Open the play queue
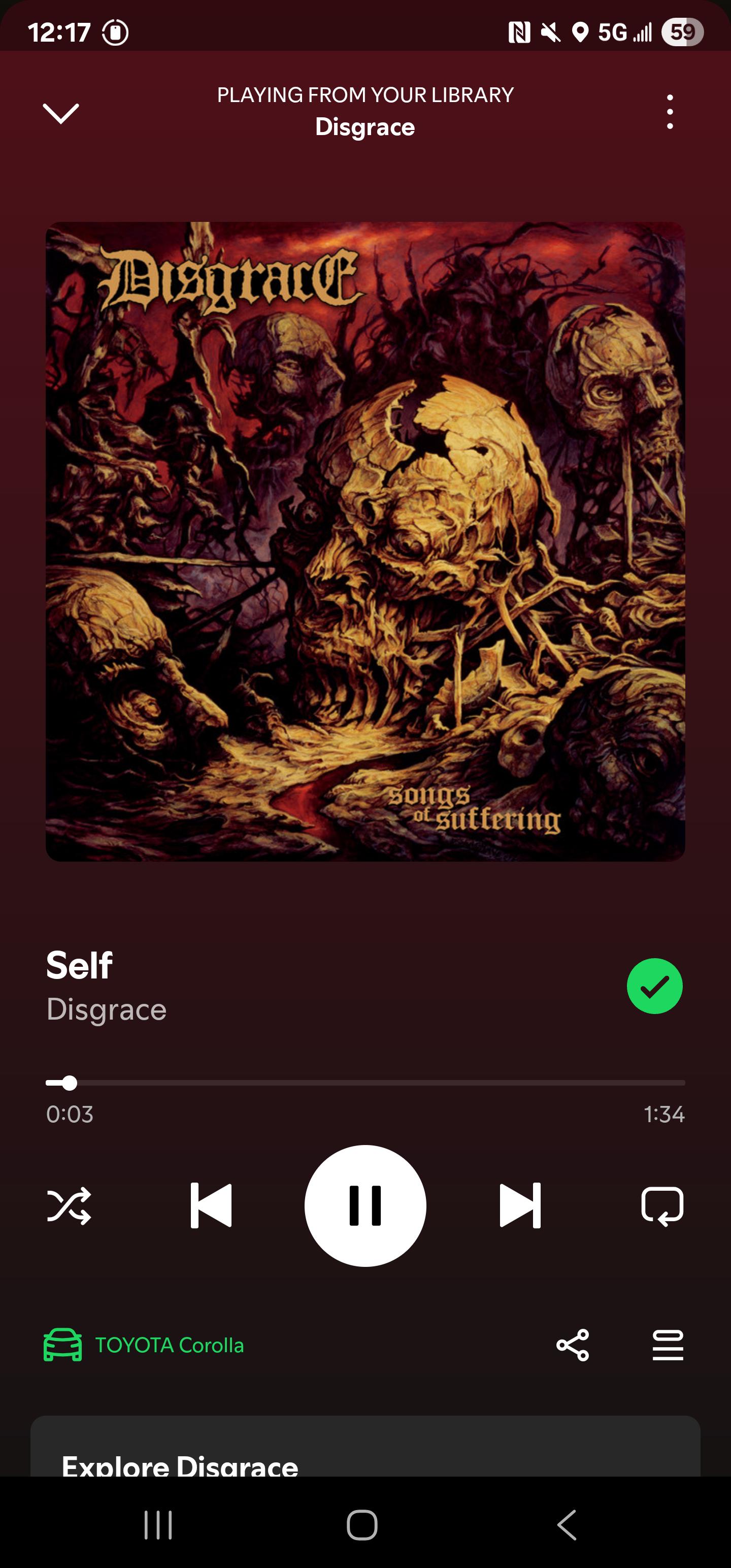Viewport: 731px width, 1568px height. pyautogui.click(x=668, y=1345)
